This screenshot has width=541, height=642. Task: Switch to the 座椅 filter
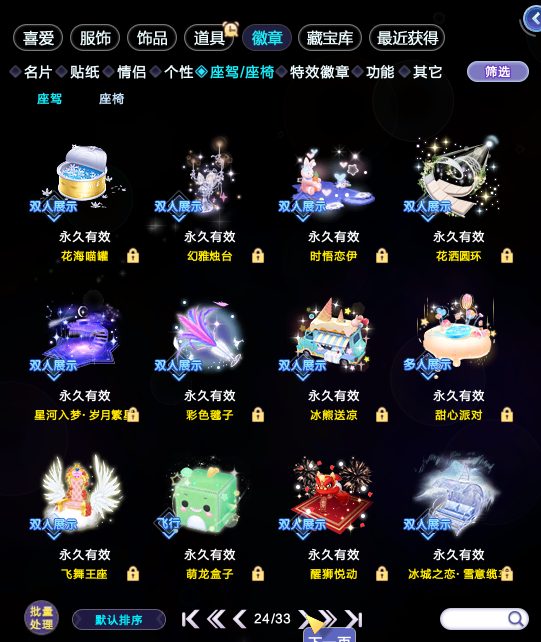(x=111, y=99)
